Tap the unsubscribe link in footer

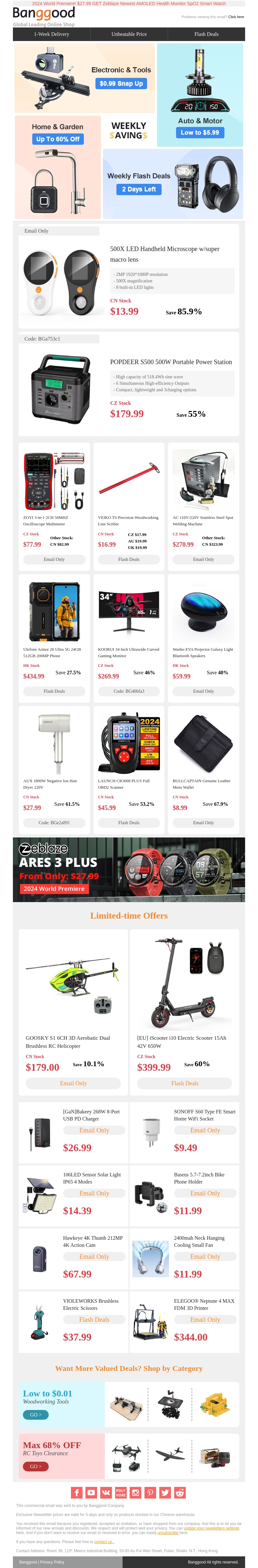tap(168, 1532)
